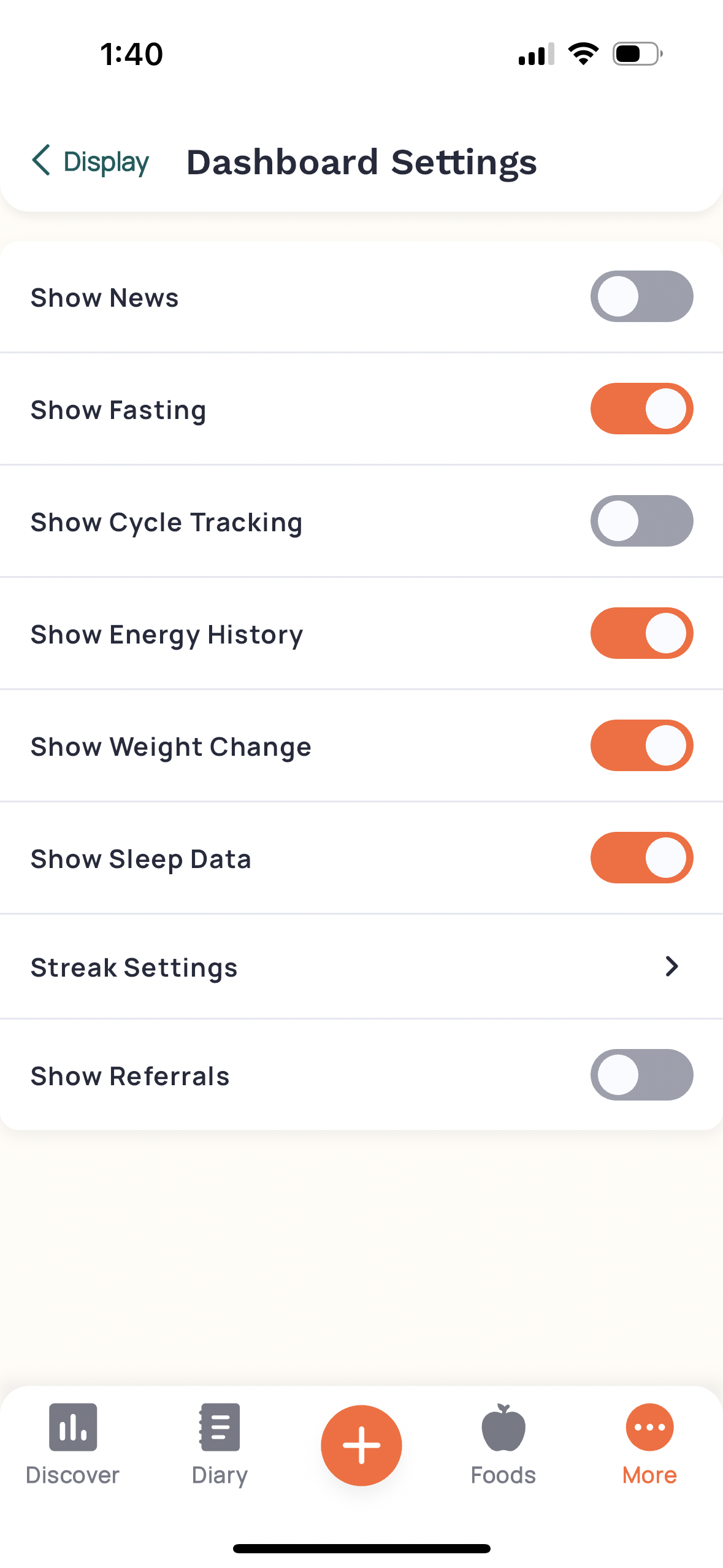This screenshot has height=1568, width=723.
Task: Turn off Show Energy History
Action: pyautogui.click(x=641, y=633)
